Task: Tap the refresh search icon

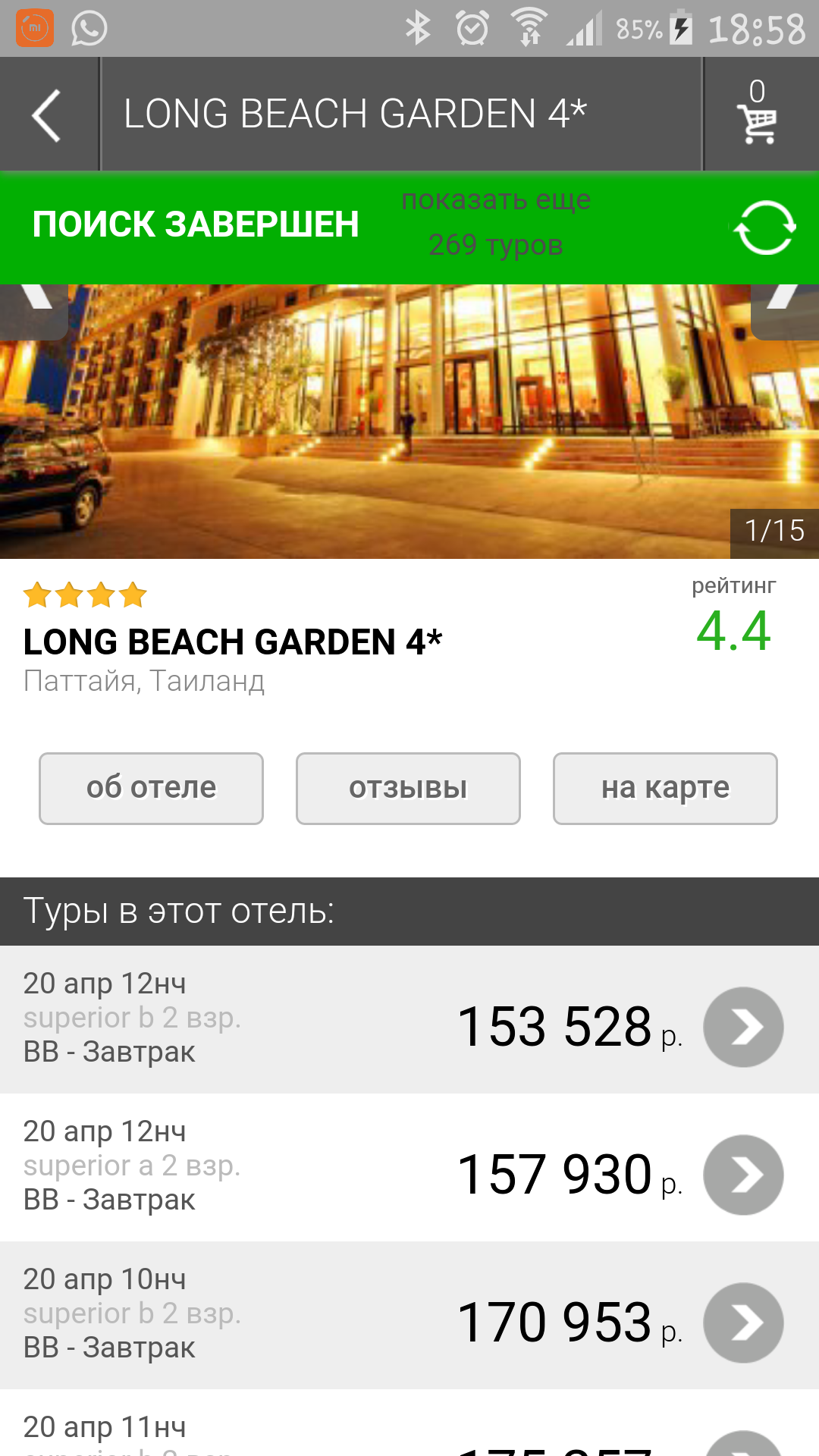Action: click(764, 227)
